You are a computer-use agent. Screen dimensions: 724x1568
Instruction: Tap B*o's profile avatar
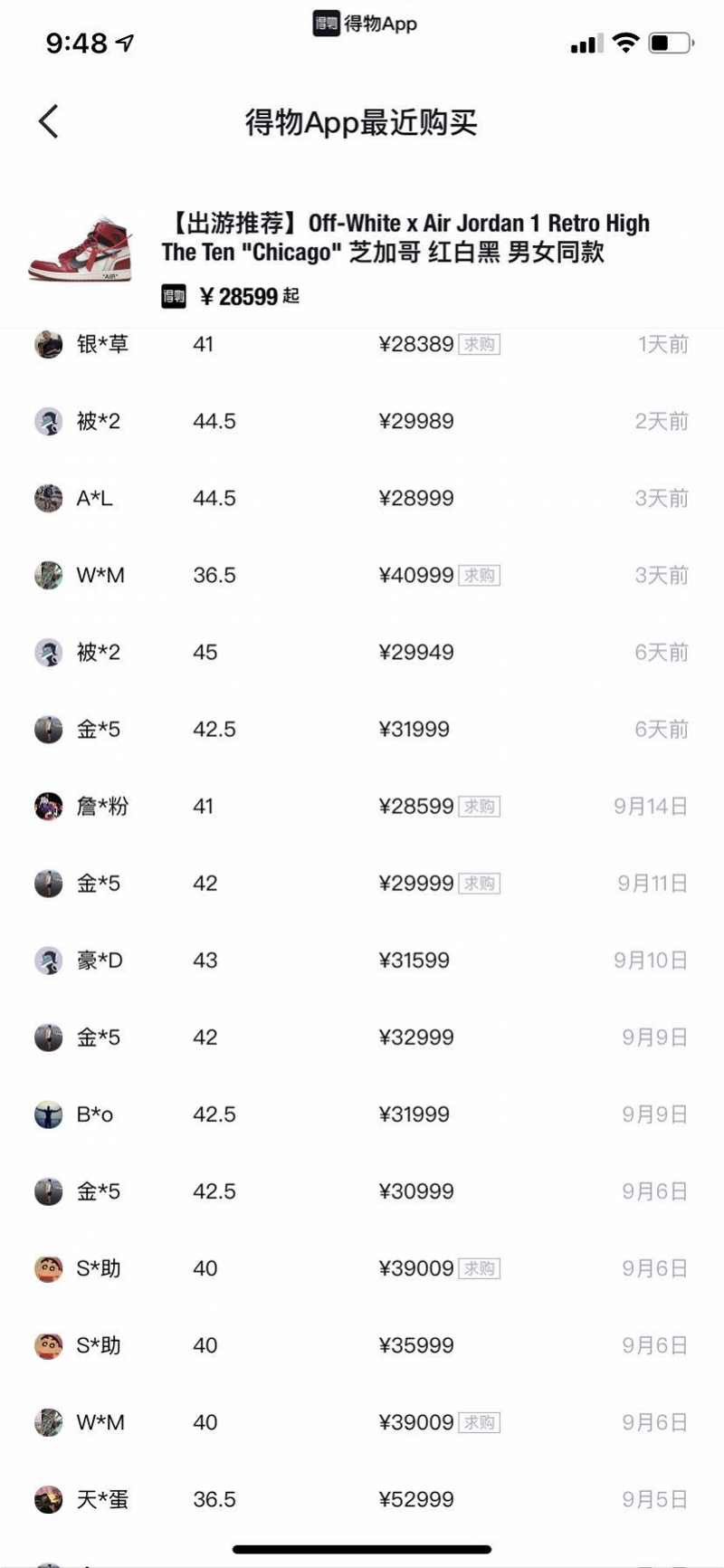47,1114
